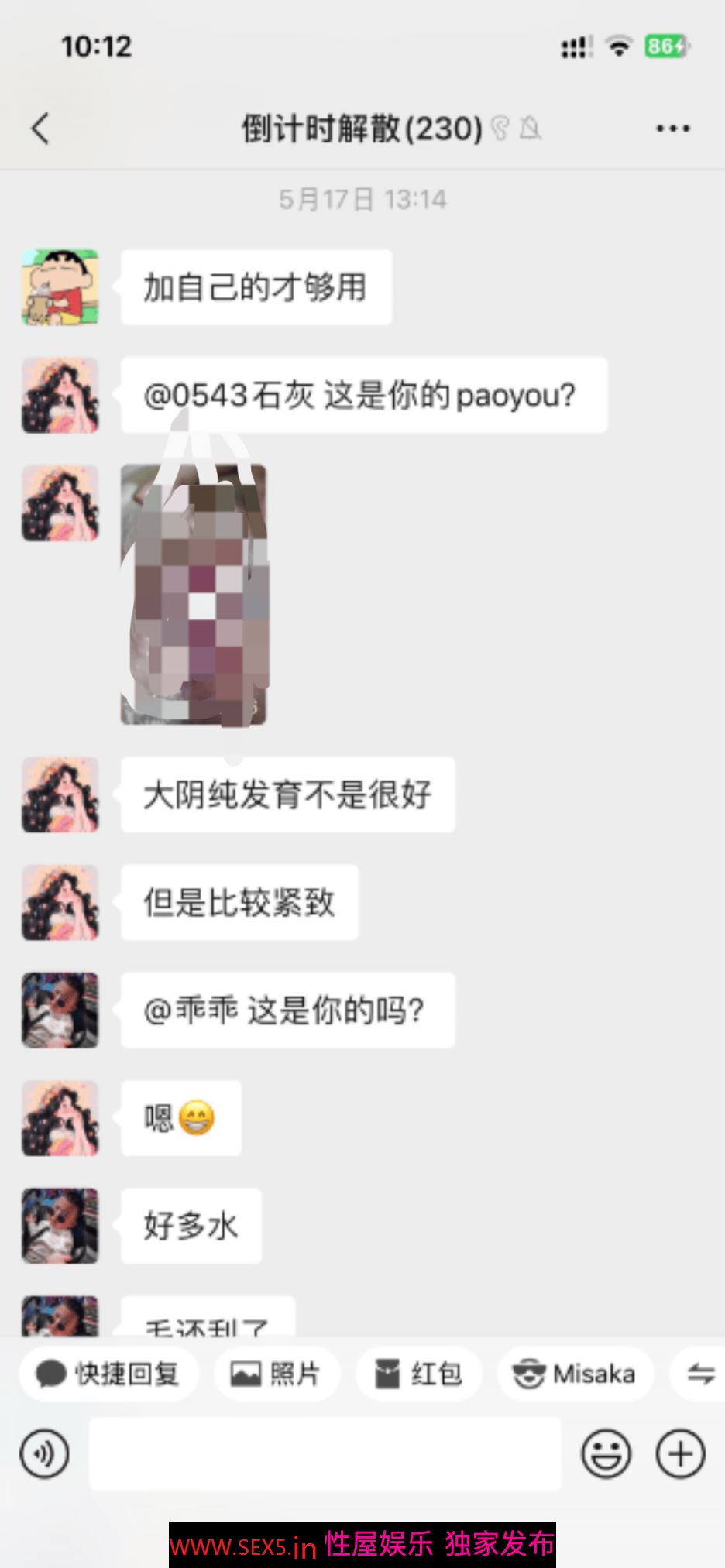
Task: Send a 红包 red packet
Action: pyautogui.click(x=418, y=1374)
